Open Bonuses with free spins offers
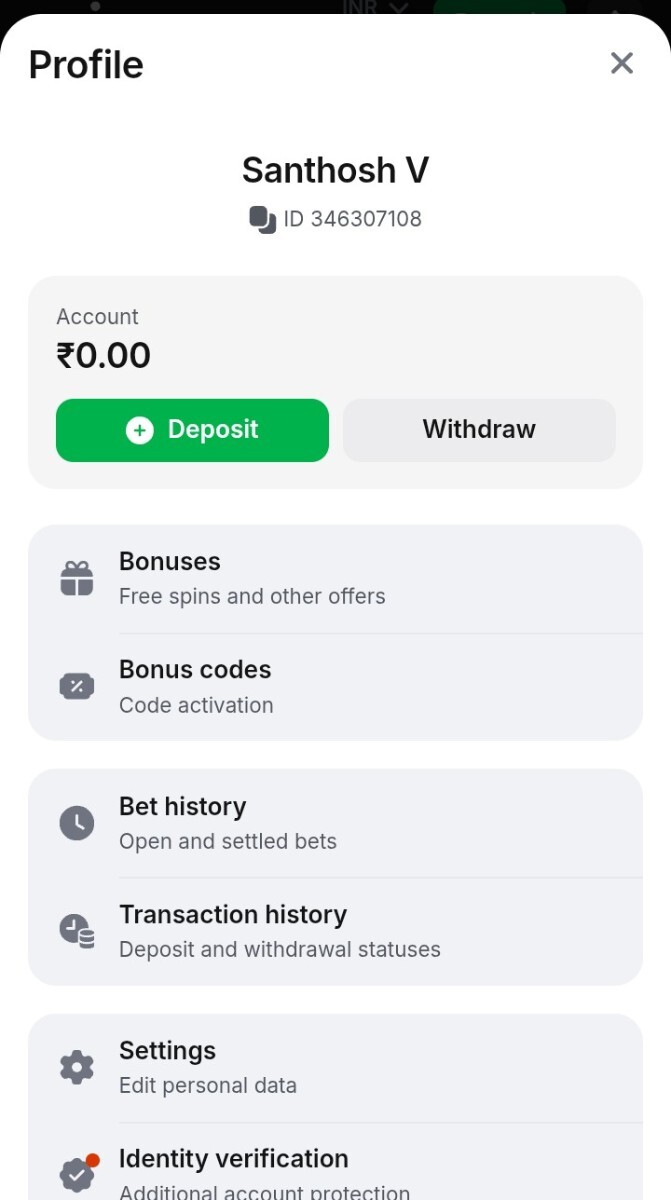Image resolution: width=671 pixels, height=1200 pixels. coord(335,579)
